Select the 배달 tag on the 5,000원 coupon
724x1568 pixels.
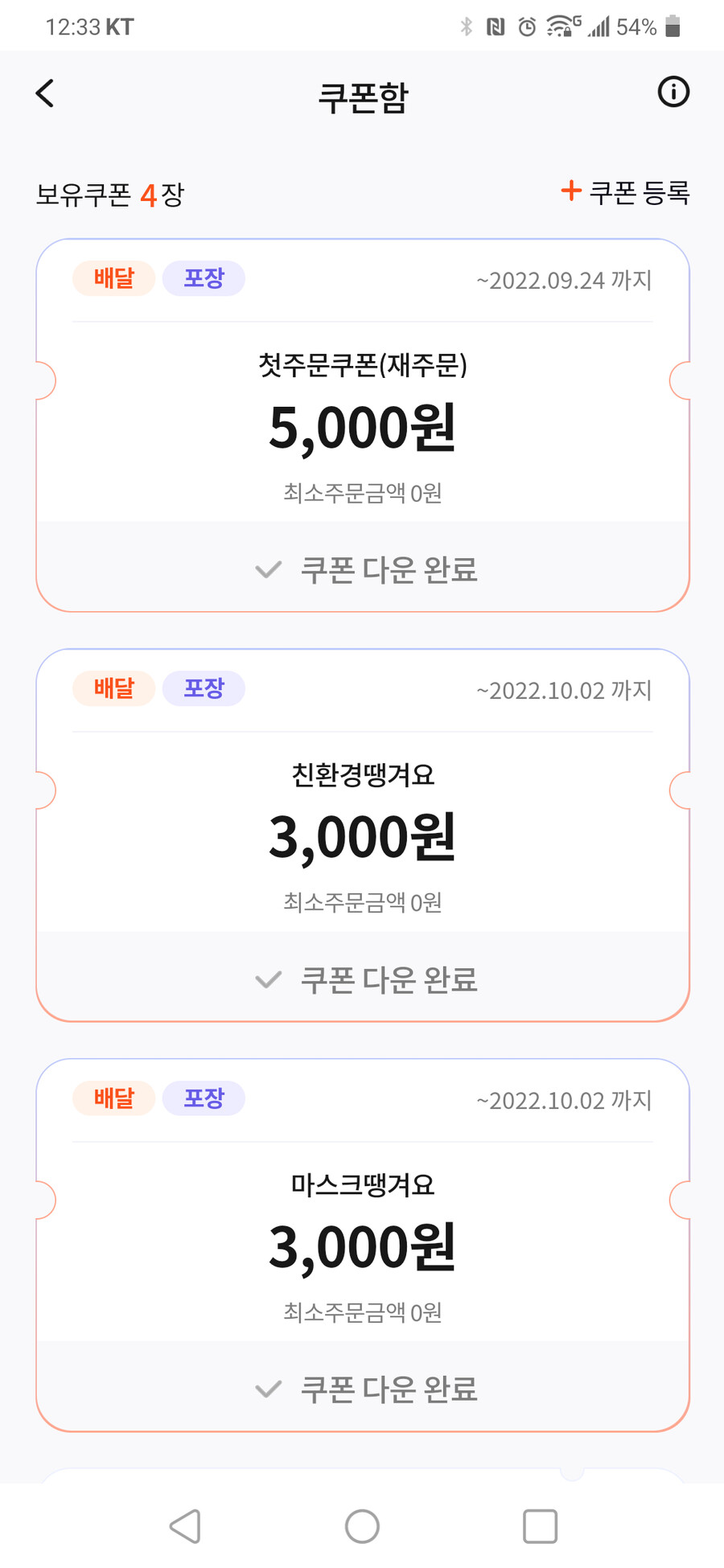(113, 277)
